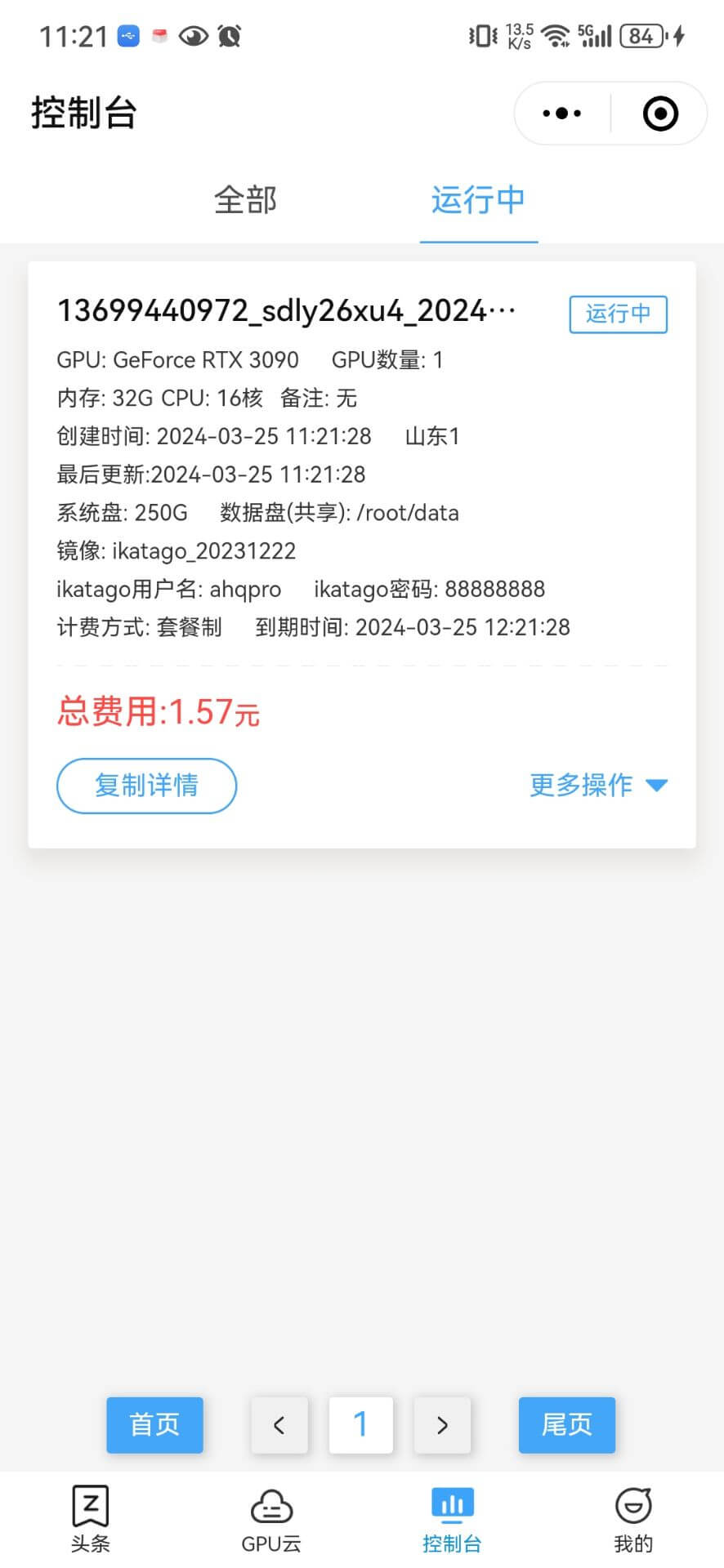This screenshot has height=1568, width=724.
Task: Go to the previous page arrow
Action: pos(279,1425)
